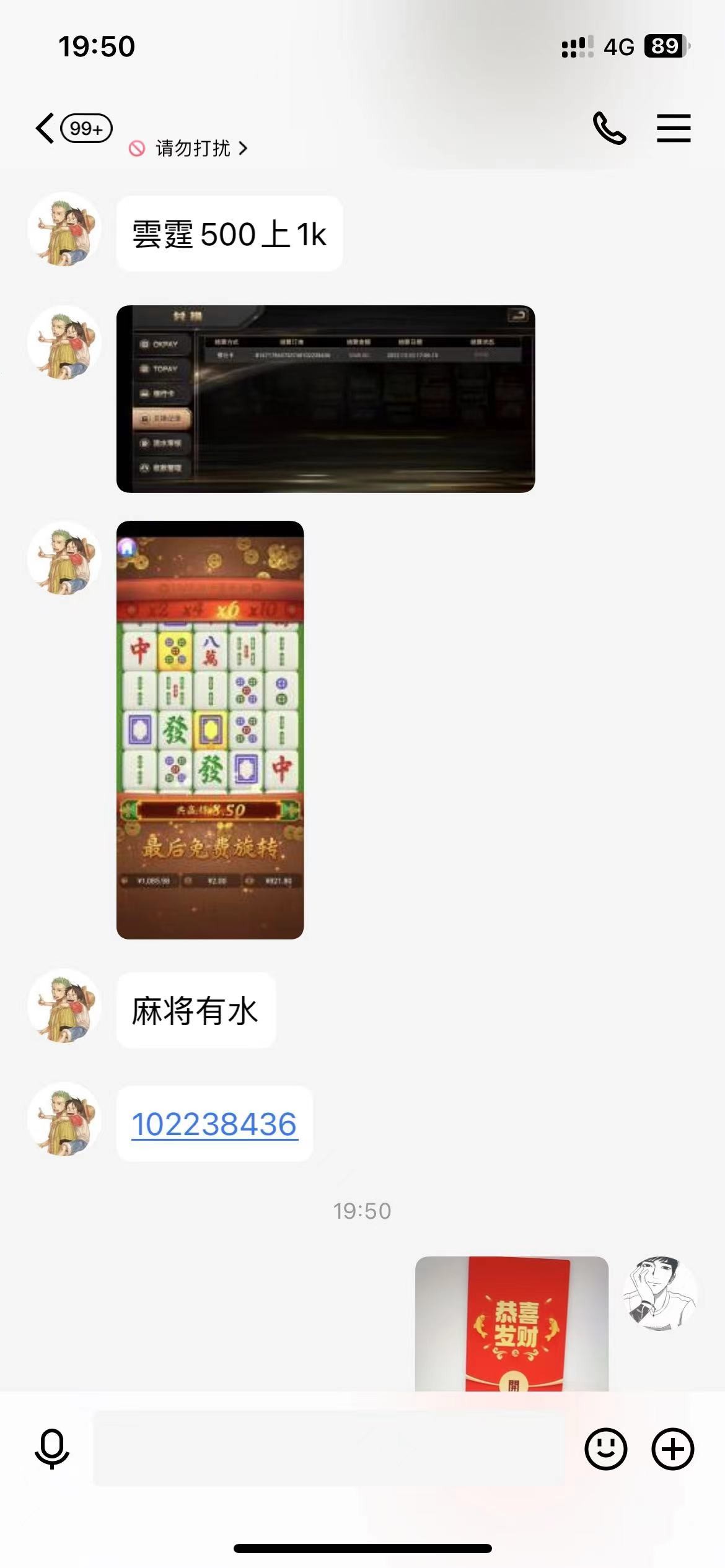Tap the 102238436 number link
The width and height of the screenshot is (725, 1568).
click(x=214, y=1125)
